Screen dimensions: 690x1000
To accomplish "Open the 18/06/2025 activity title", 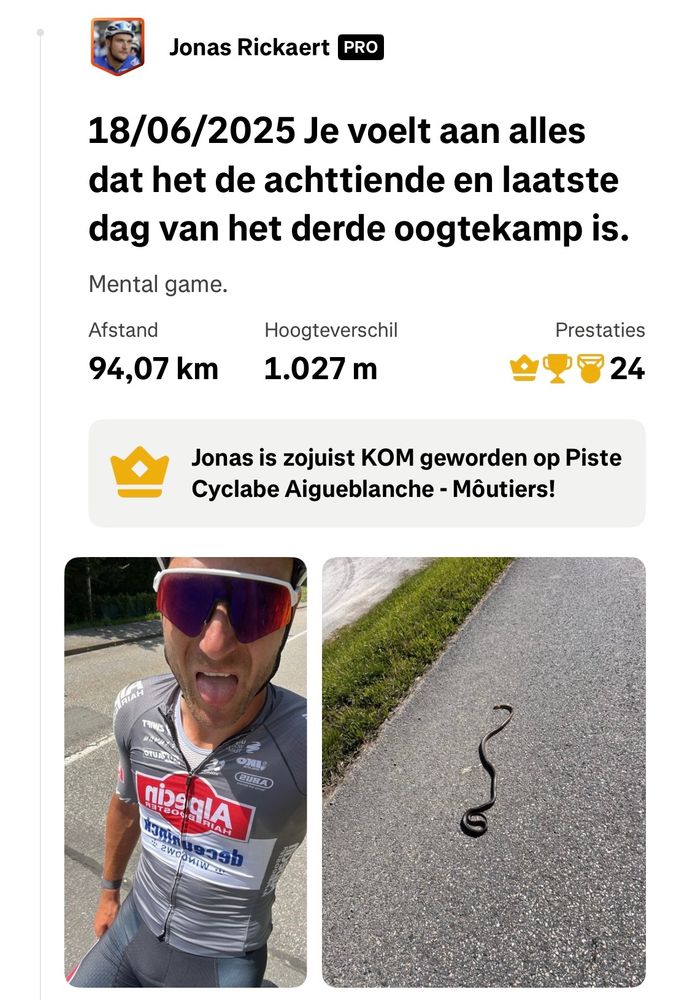I will tap(358, 180).
